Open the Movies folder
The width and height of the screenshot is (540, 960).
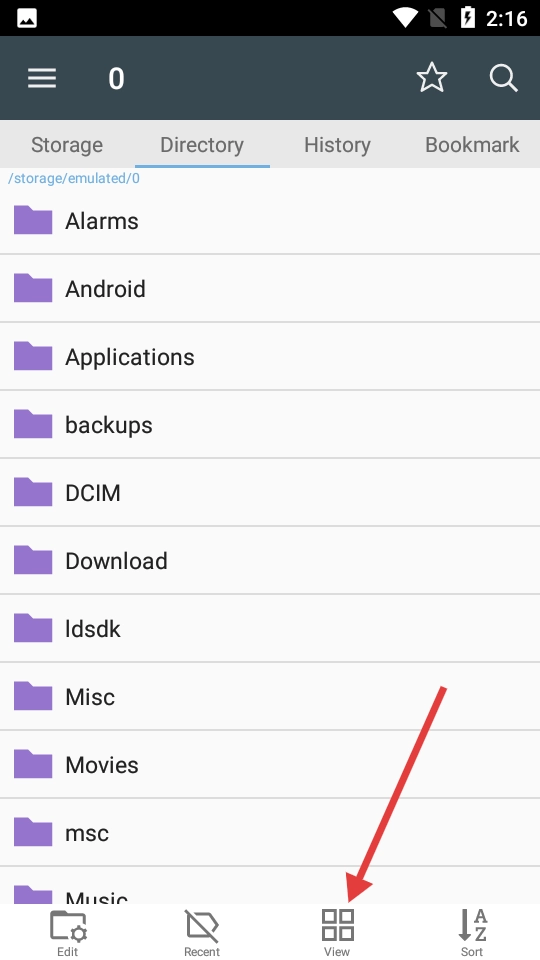pyautogui.click(x=270, y=764)
